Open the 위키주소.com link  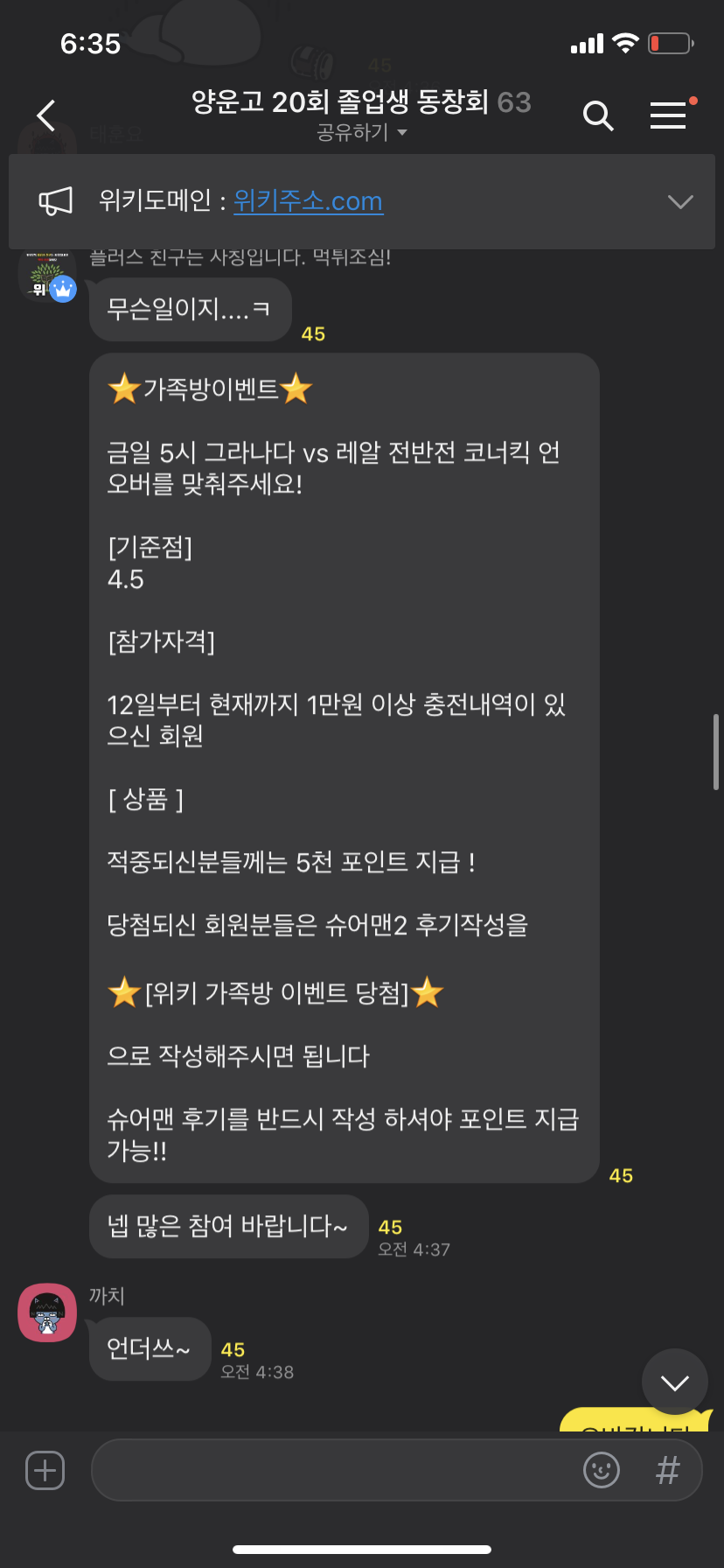click(x=308, y=201)
